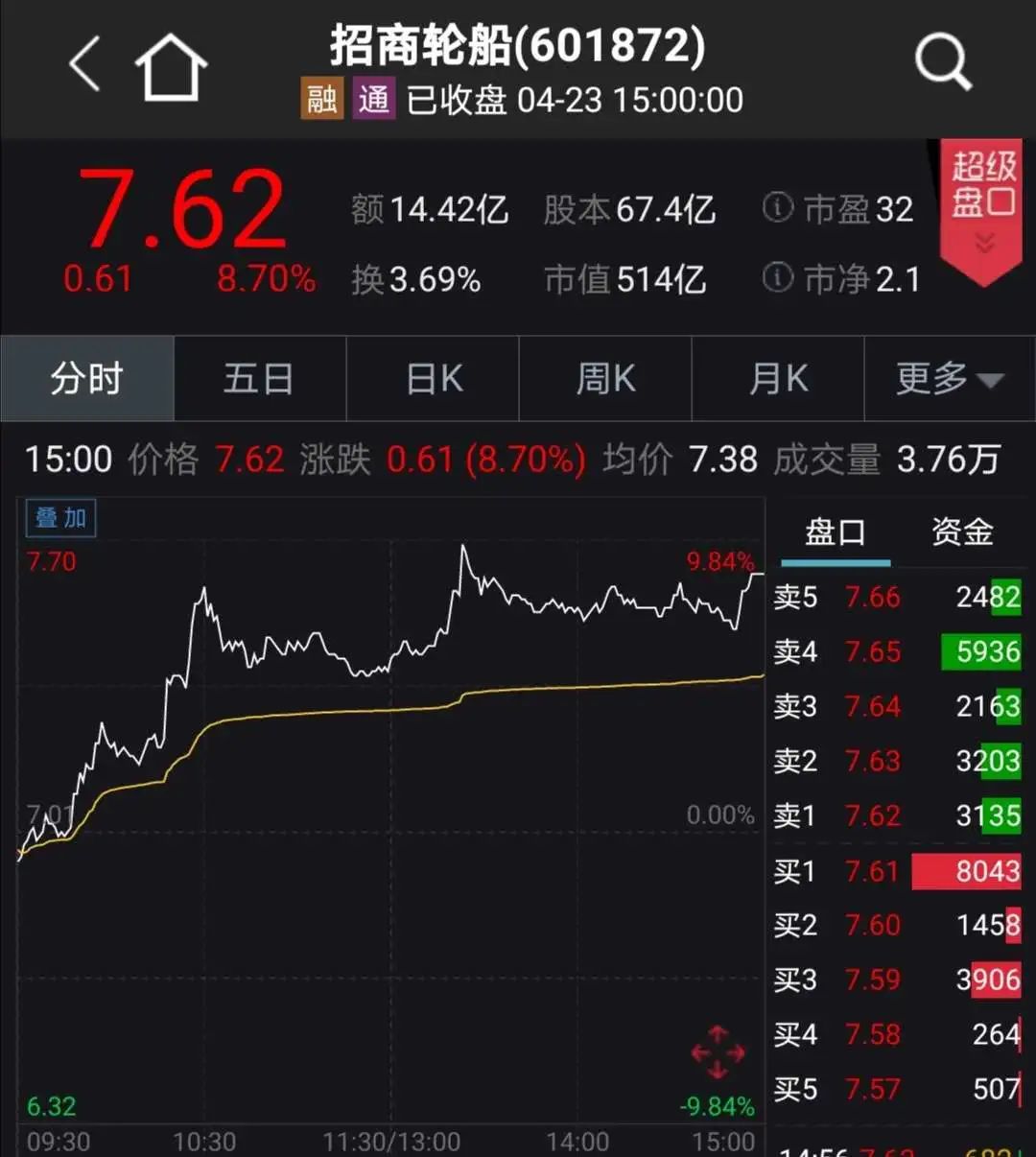This screenshot has height=1157, width=1036.
Task: Tap the 叠加 overlay button
Action: tap(60, 518)
